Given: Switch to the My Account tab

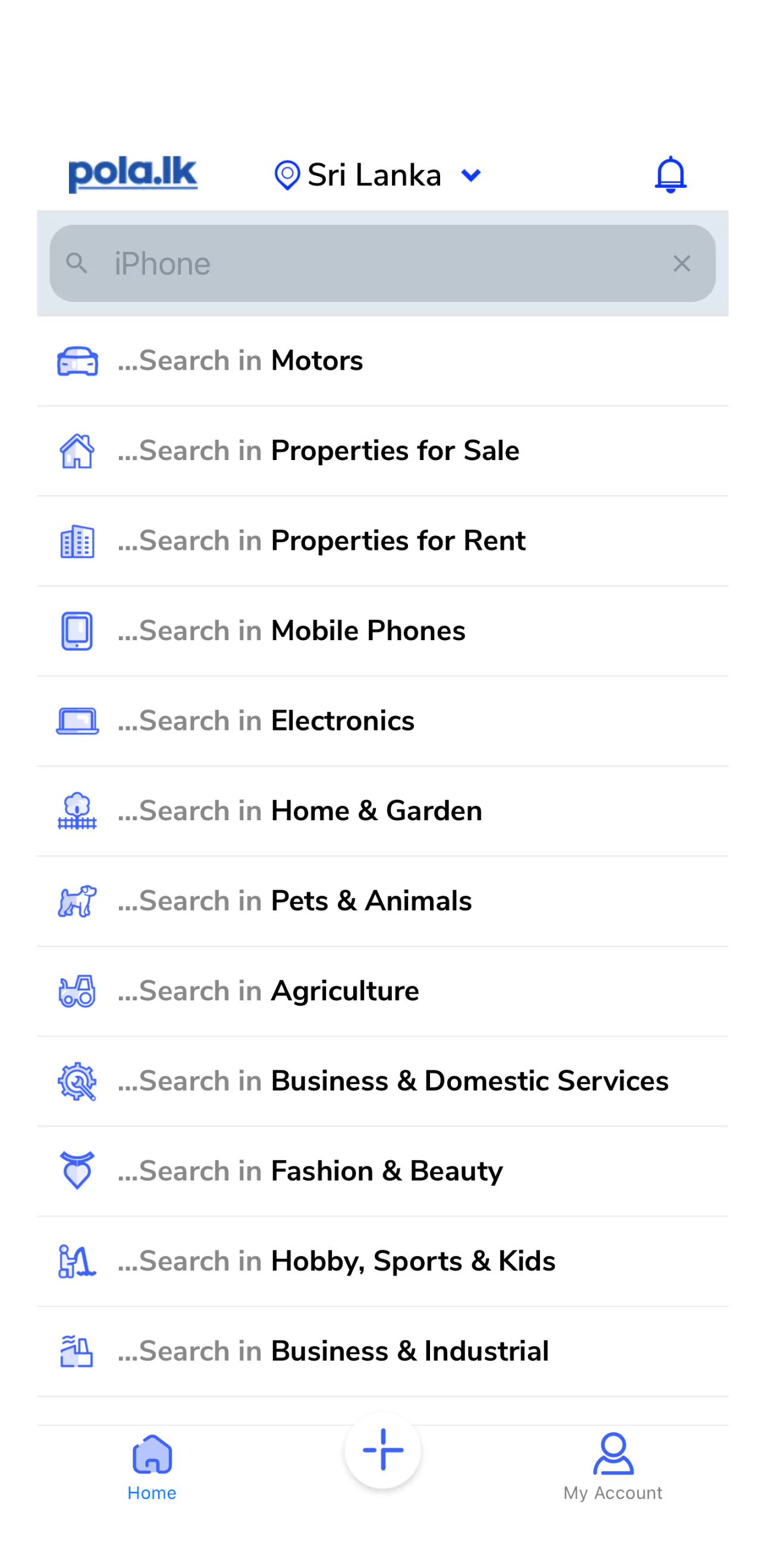Looking at the screenshot, I should coord(613,1467).
